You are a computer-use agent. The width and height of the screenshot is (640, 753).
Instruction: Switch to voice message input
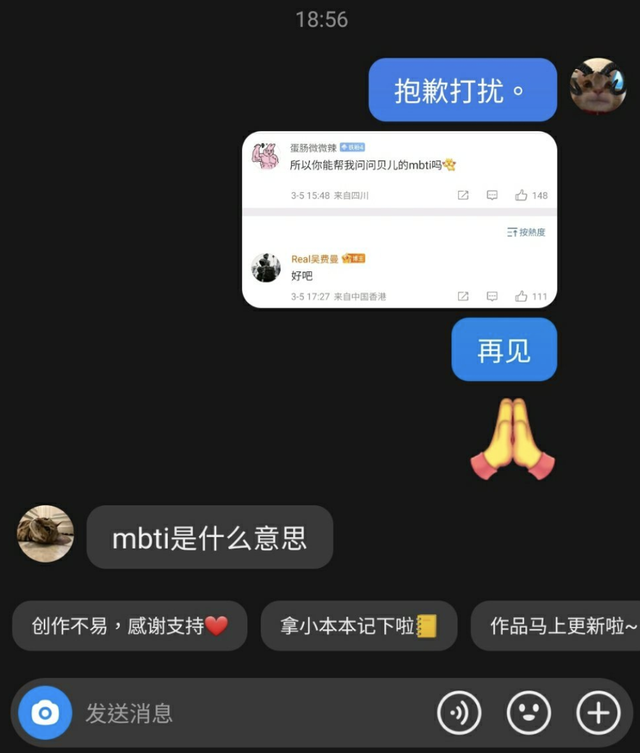click(459, 712)
